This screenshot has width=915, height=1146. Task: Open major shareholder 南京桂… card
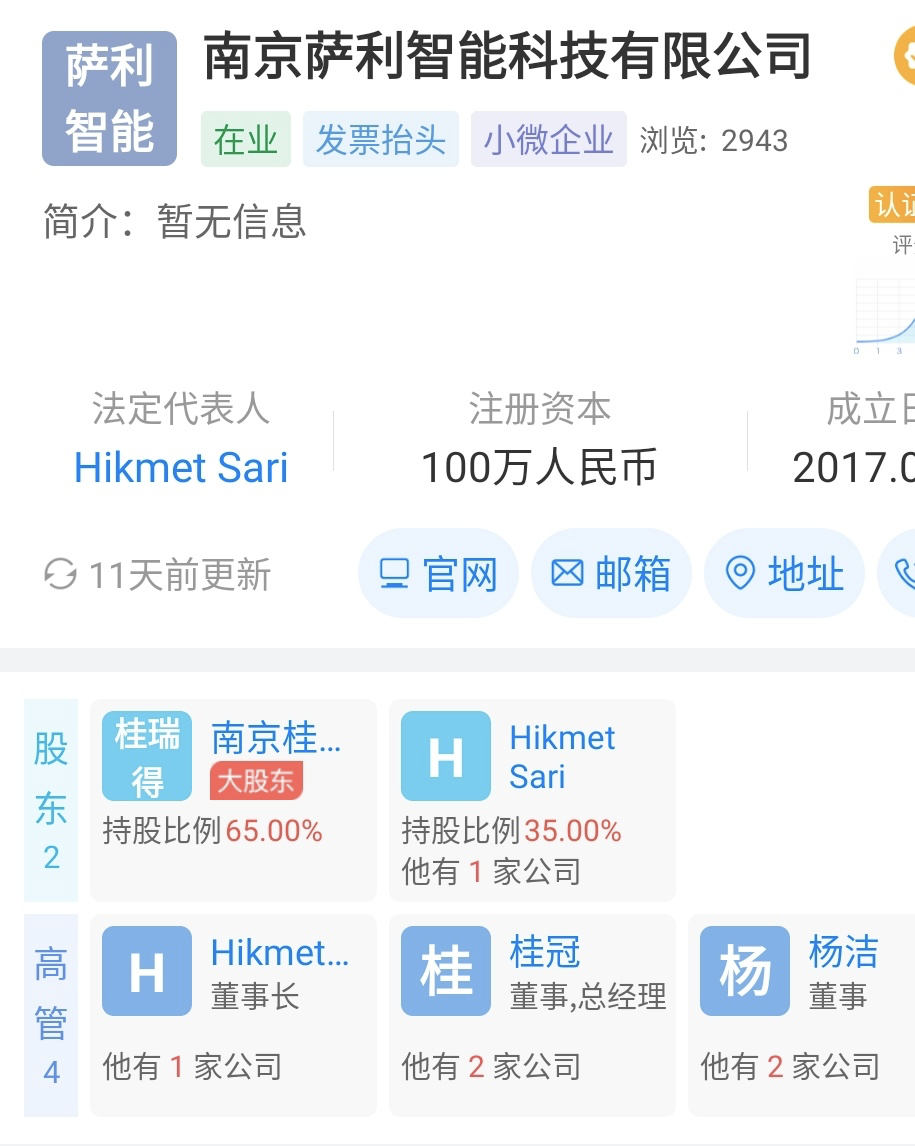point(233,799)
